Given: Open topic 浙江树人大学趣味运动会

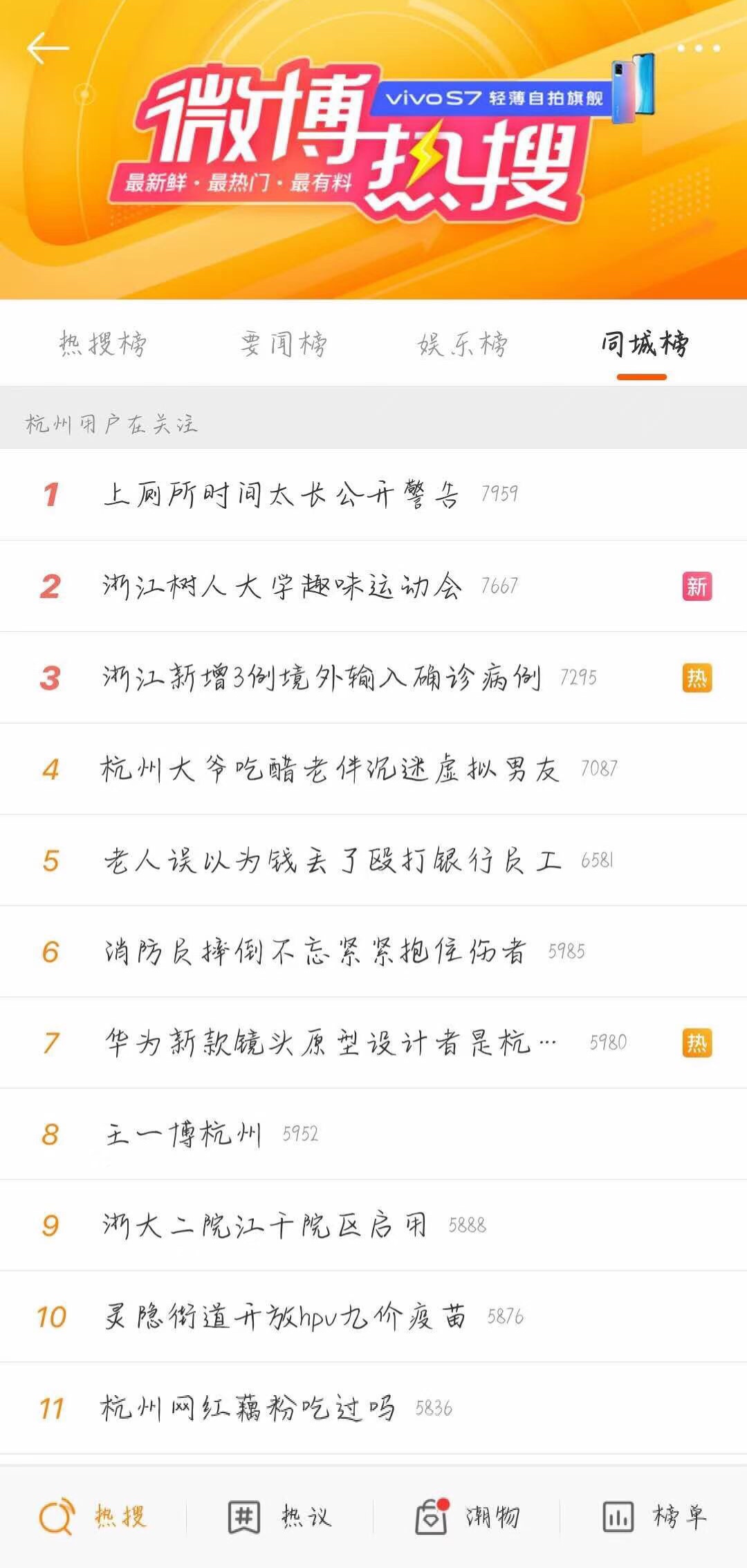Looking at the screenshot, I should pos(282,586).
